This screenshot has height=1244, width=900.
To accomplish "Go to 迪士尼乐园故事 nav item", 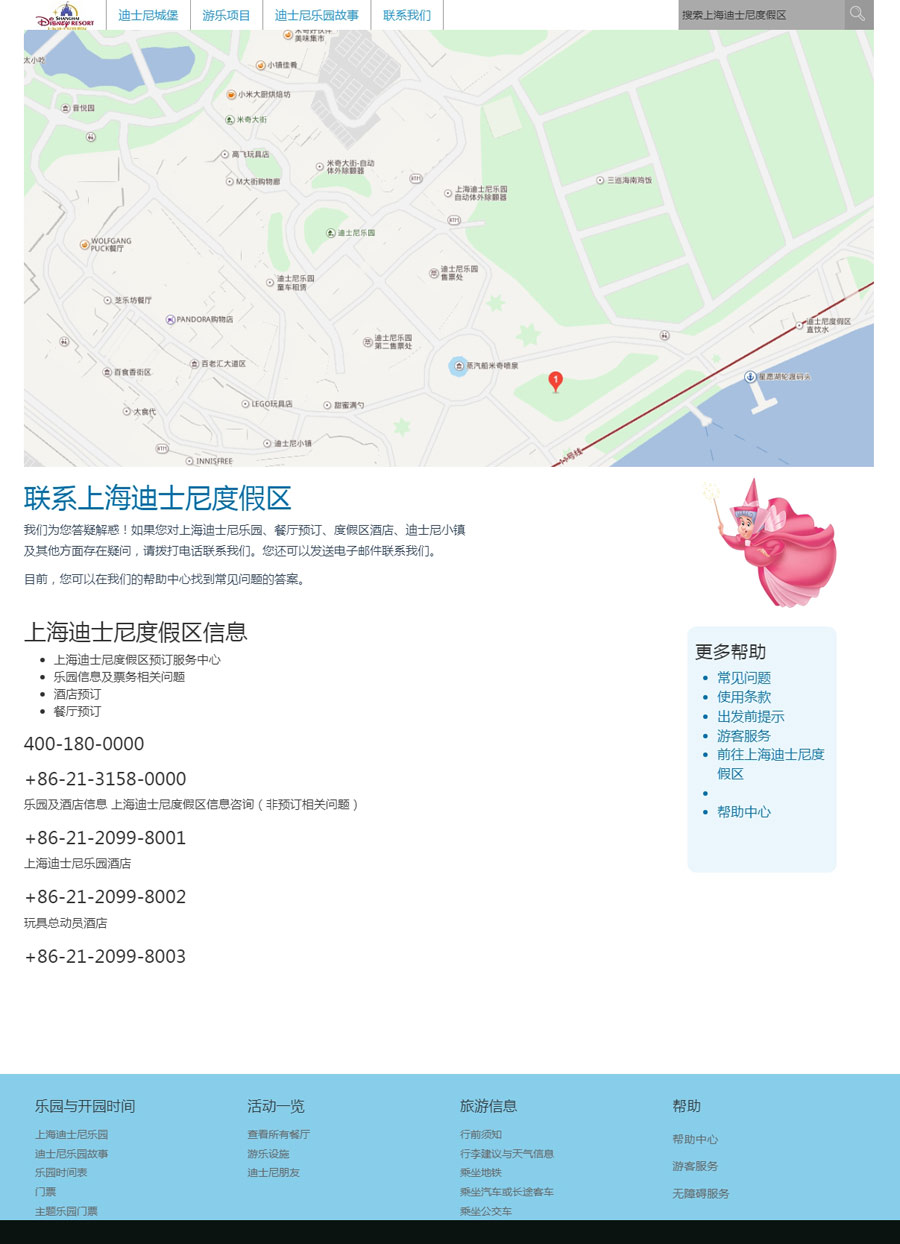I will click(x=316, y=15).
